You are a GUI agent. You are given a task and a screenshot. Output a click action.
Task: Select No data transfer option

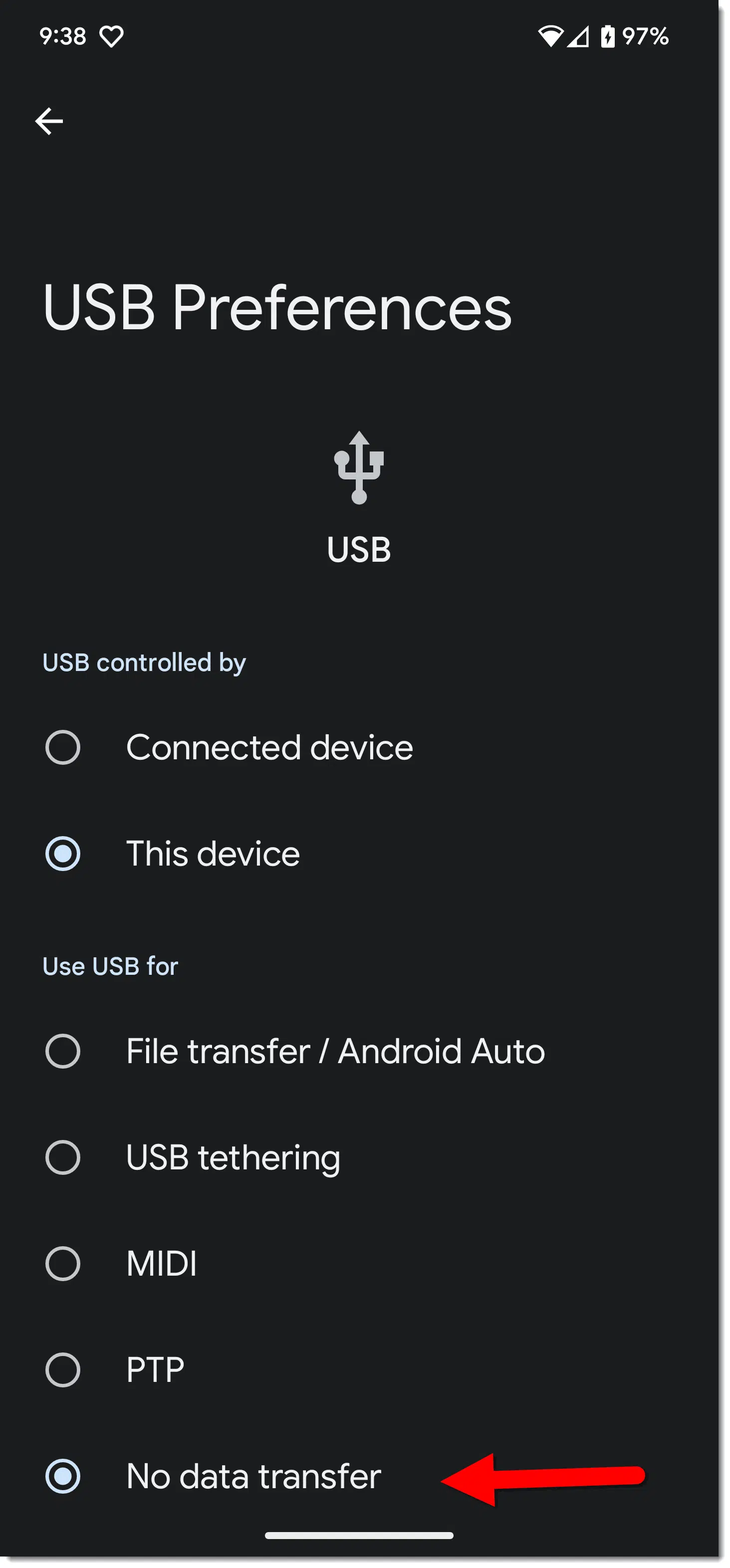point(63,1476)
